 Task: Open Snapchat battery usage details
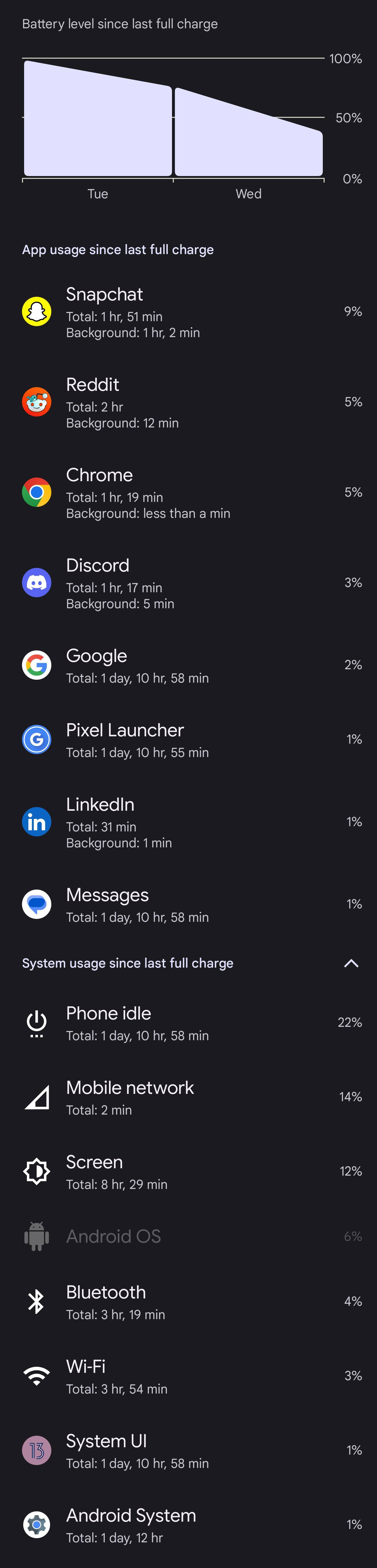point(188,312)
